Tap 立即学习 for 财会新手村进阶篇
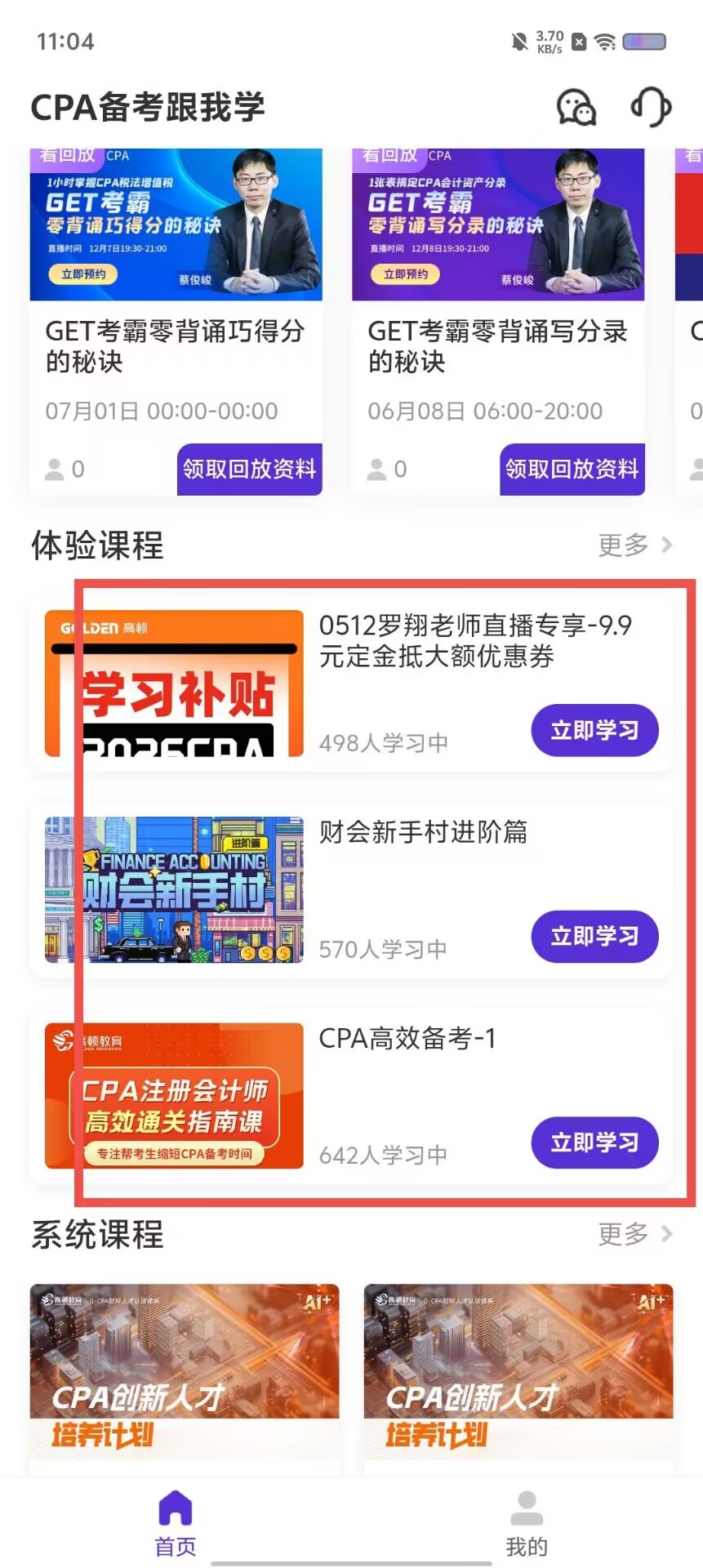This screenshot has height=1568, width=703. click(x=594, y=936)
